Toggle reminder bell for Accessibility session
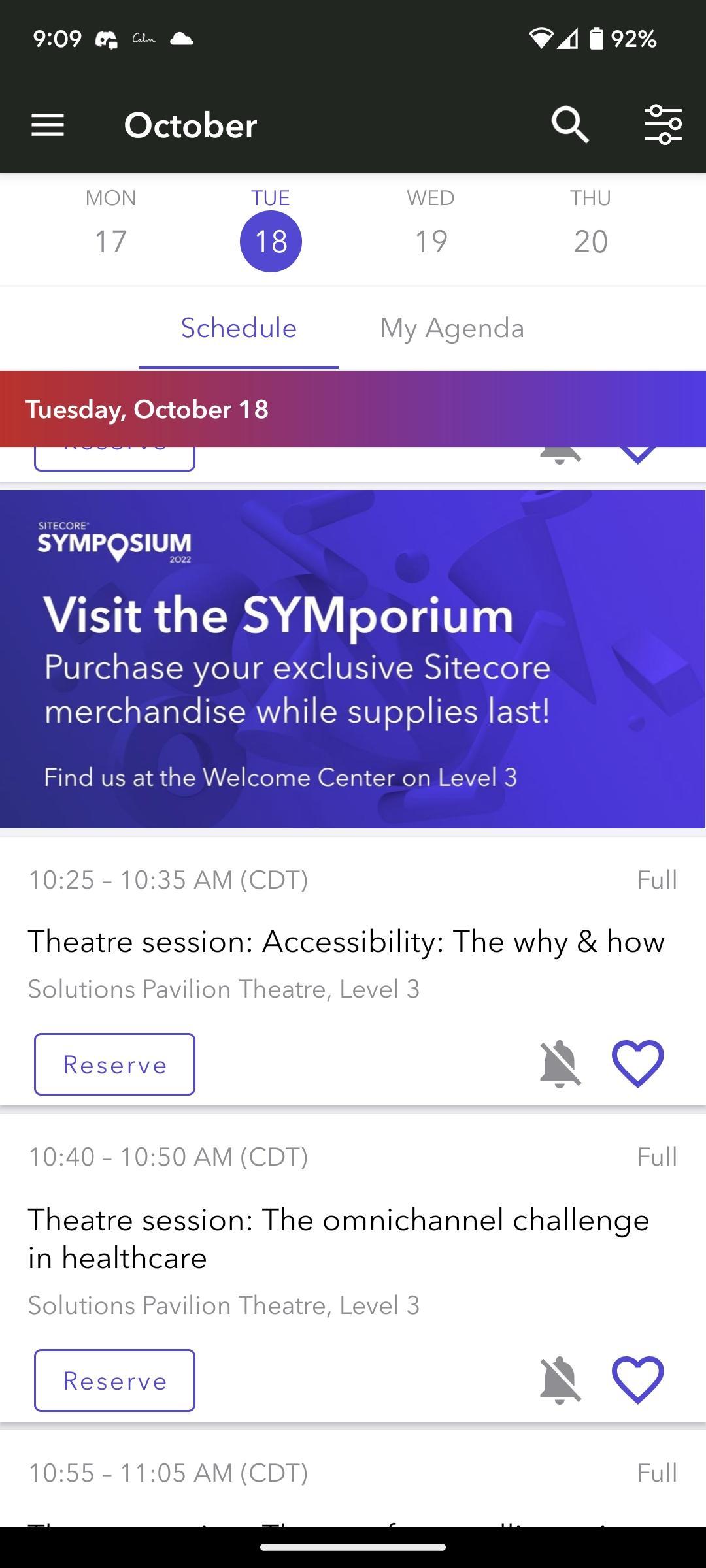This screenshot has width=706, height=1568. pos(560,1064)
